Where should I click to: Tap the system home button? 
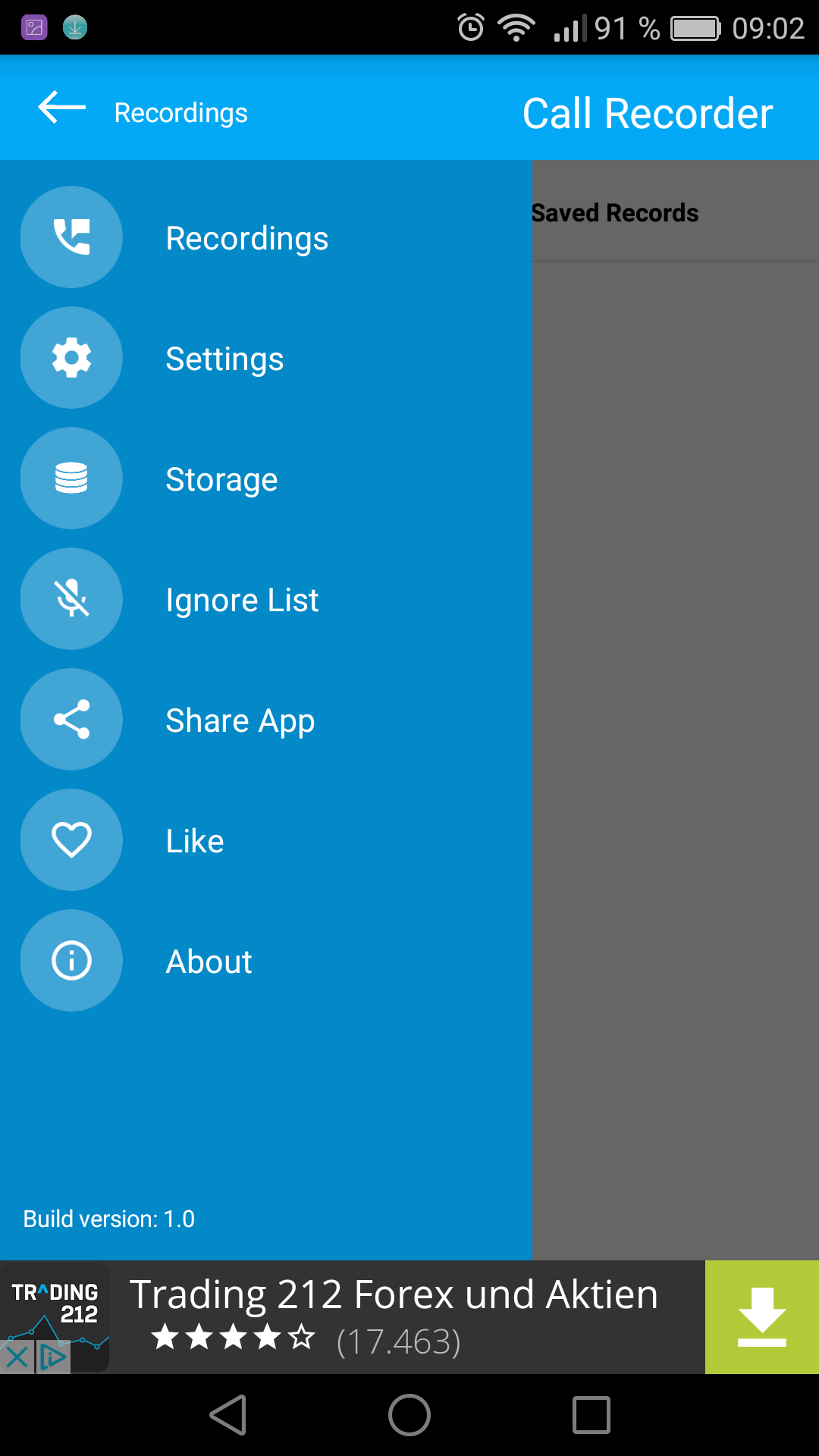(409, 1415)
